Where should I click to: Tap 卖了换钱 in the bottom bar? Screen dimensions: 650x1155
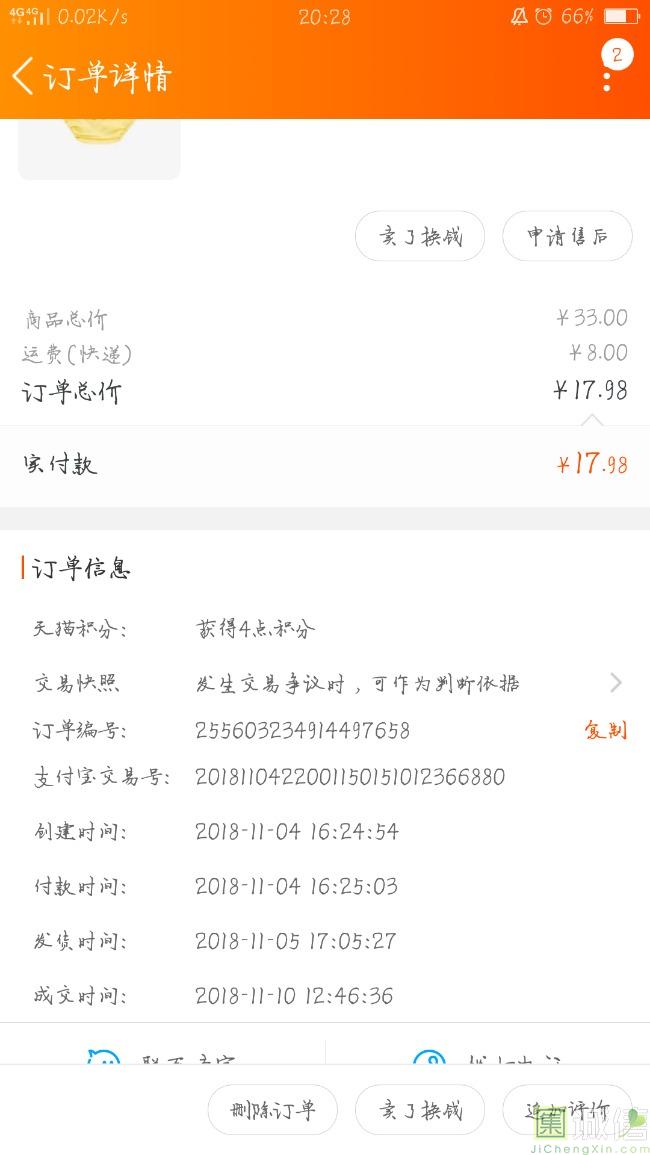[420, 1110]
